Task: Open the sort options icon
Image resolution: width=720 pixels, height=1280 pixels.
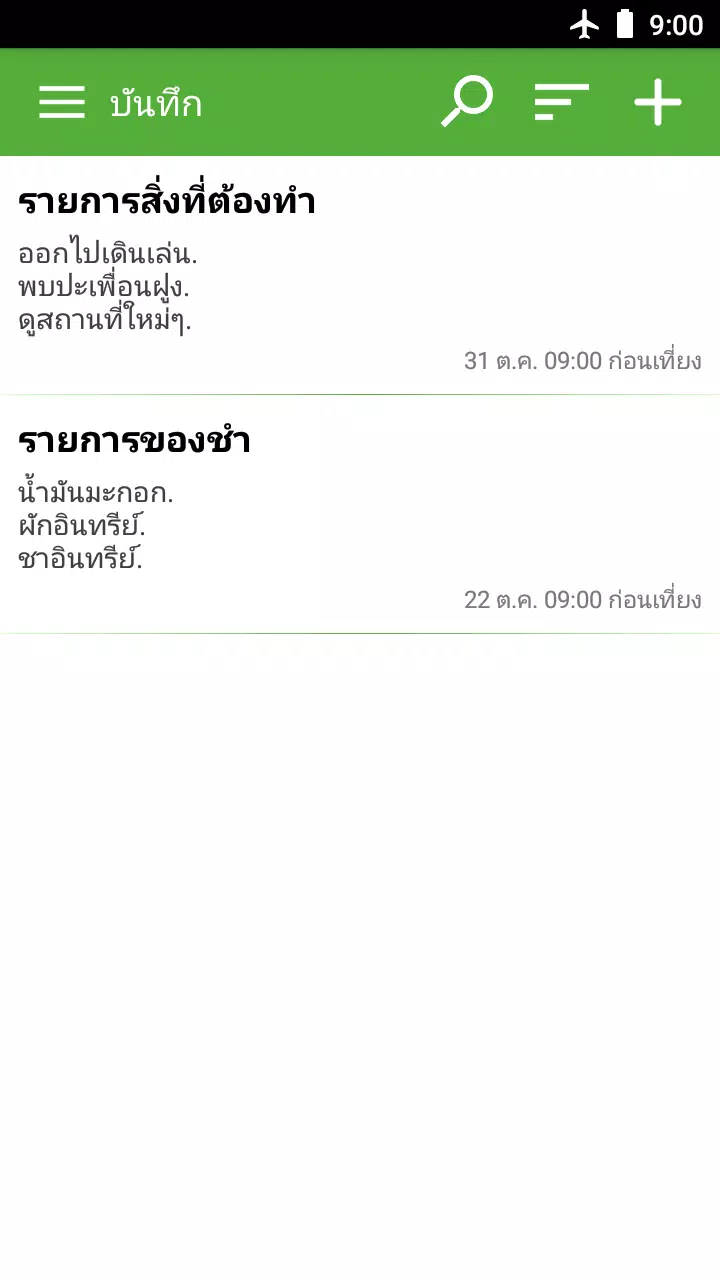Action: pos(561,103)
